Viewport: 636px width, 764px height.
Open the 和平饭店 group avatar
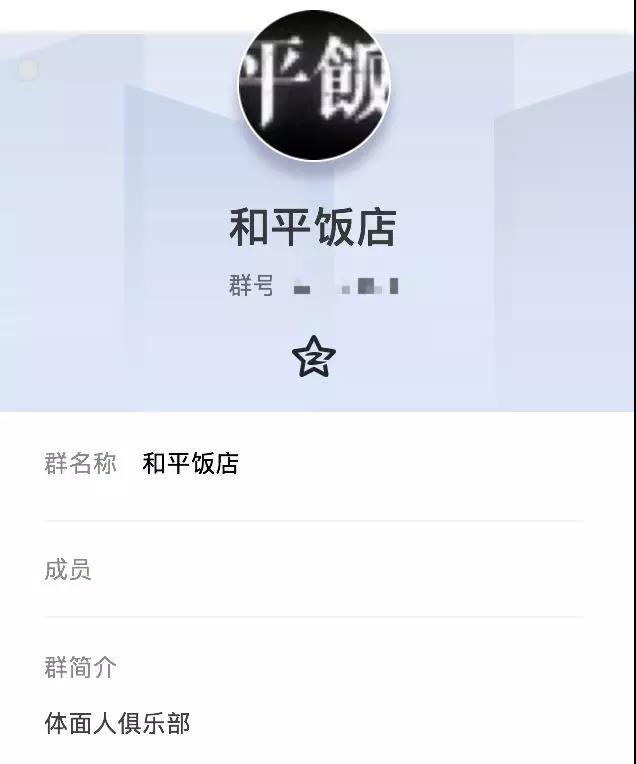point(314,86)
